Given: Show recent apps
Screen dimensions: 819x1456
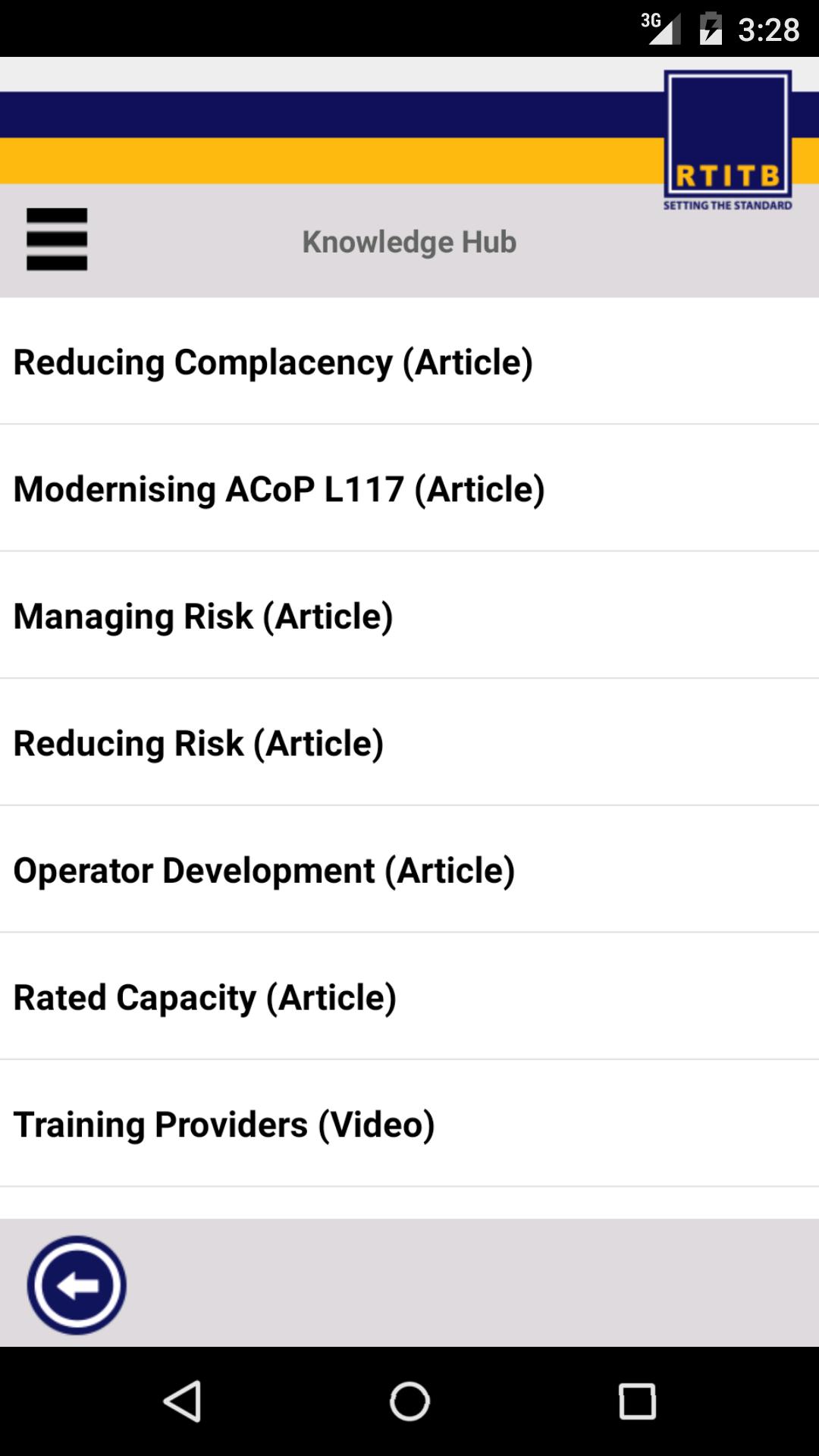Looking at the screenshot, I should click(x=637, y=1401).
